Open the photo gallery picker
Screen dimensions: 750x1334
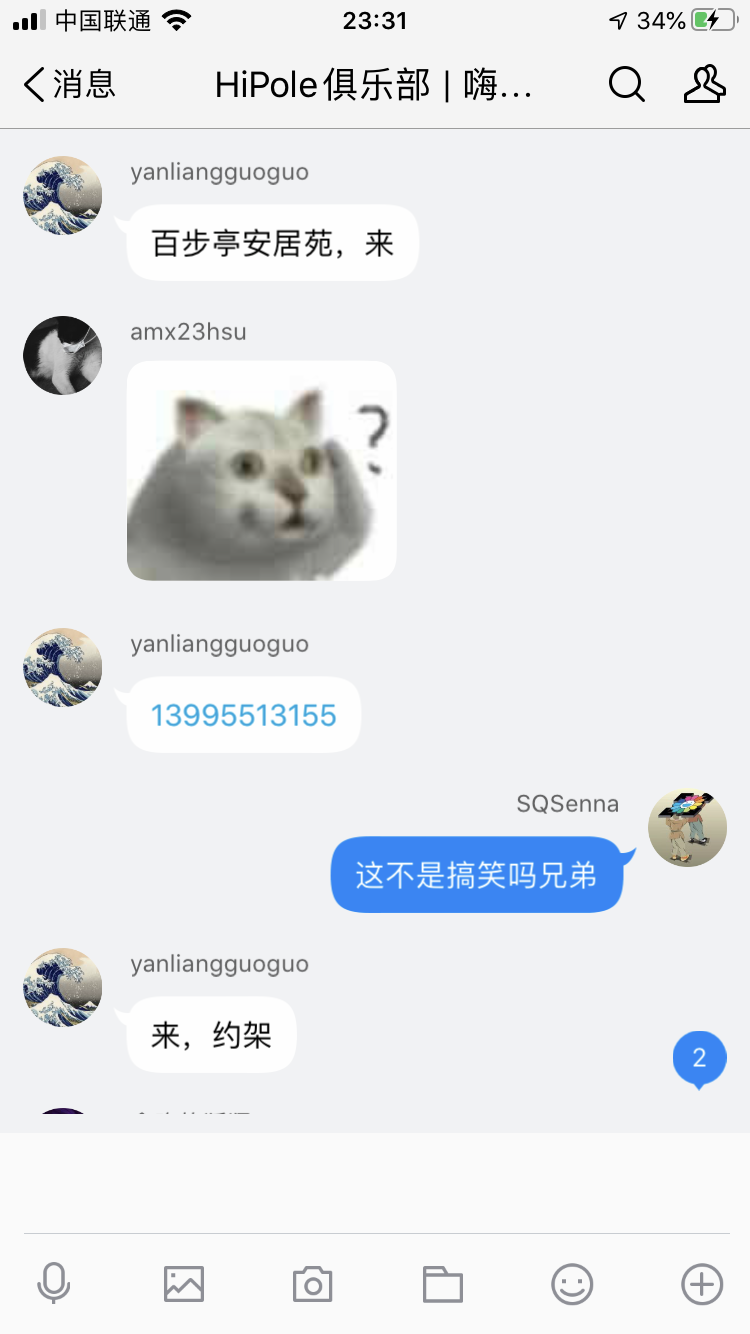[184, 1284]
